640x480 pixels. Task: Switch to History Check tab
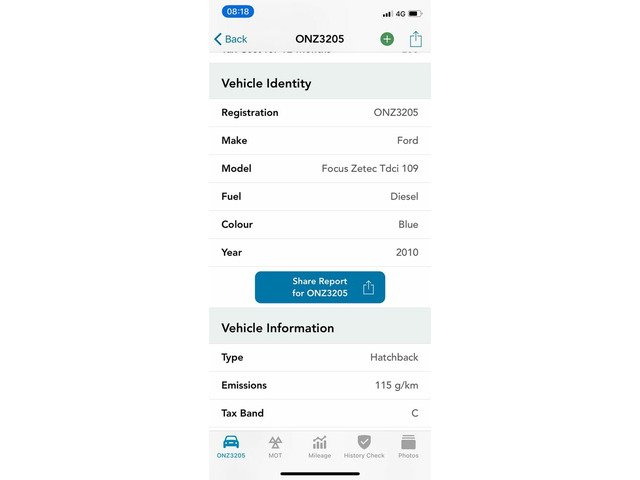tap(364, 446)
